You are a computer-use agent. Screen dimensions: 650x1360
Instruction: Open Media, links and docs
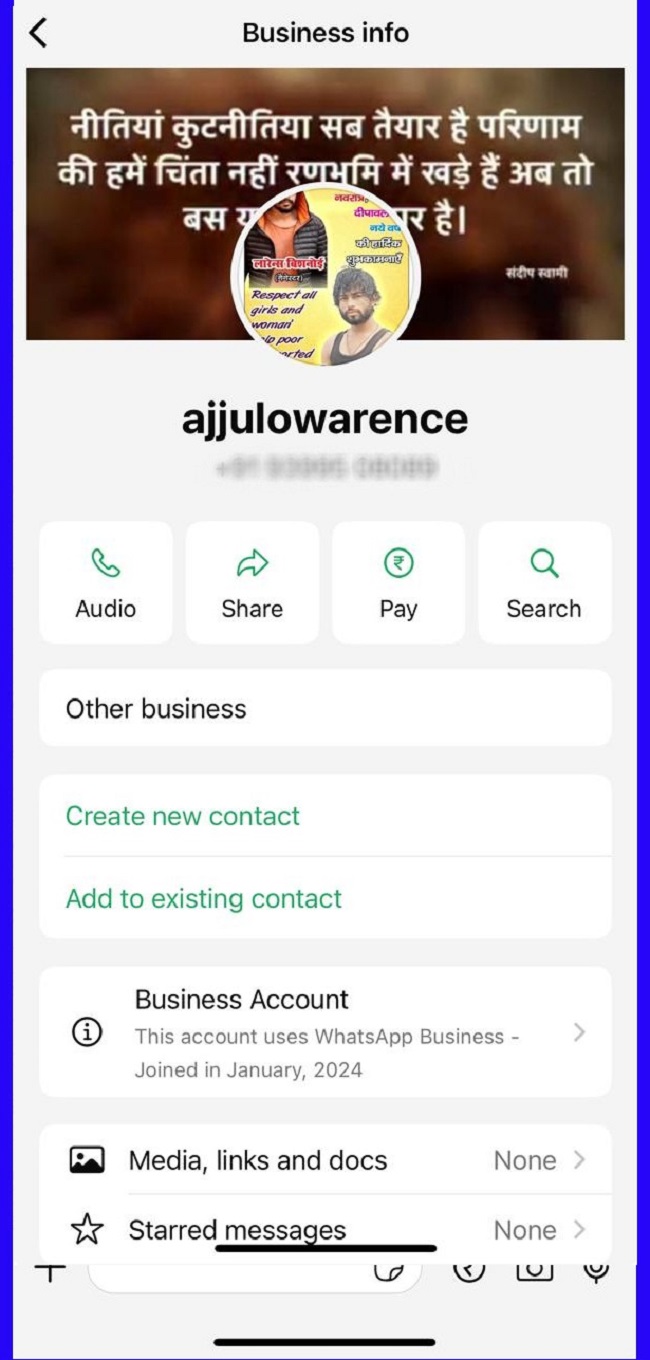(x=325, y=1160)
